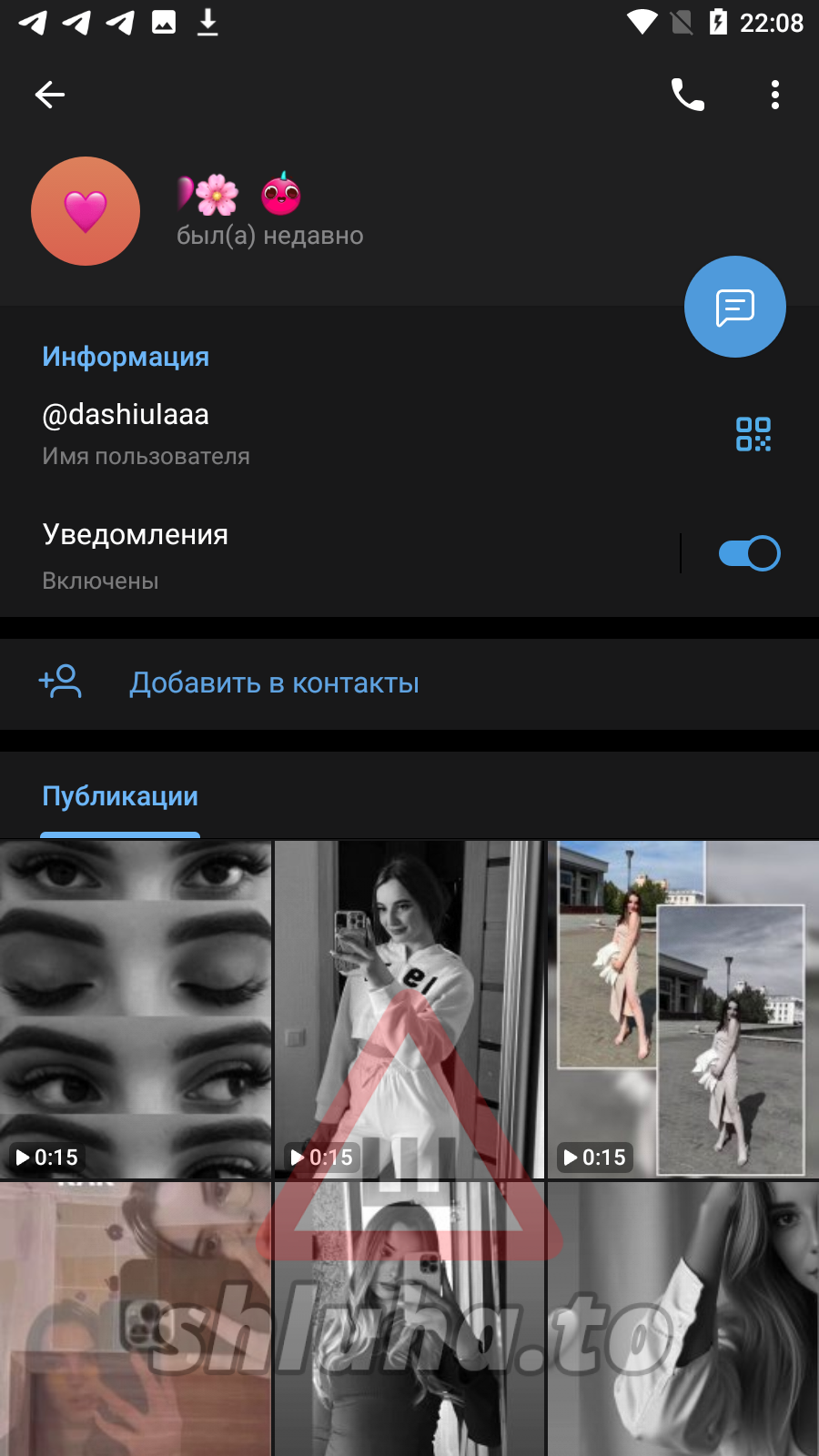Open the mirror selfie video in white outfit

click(x=409, y=1008)
